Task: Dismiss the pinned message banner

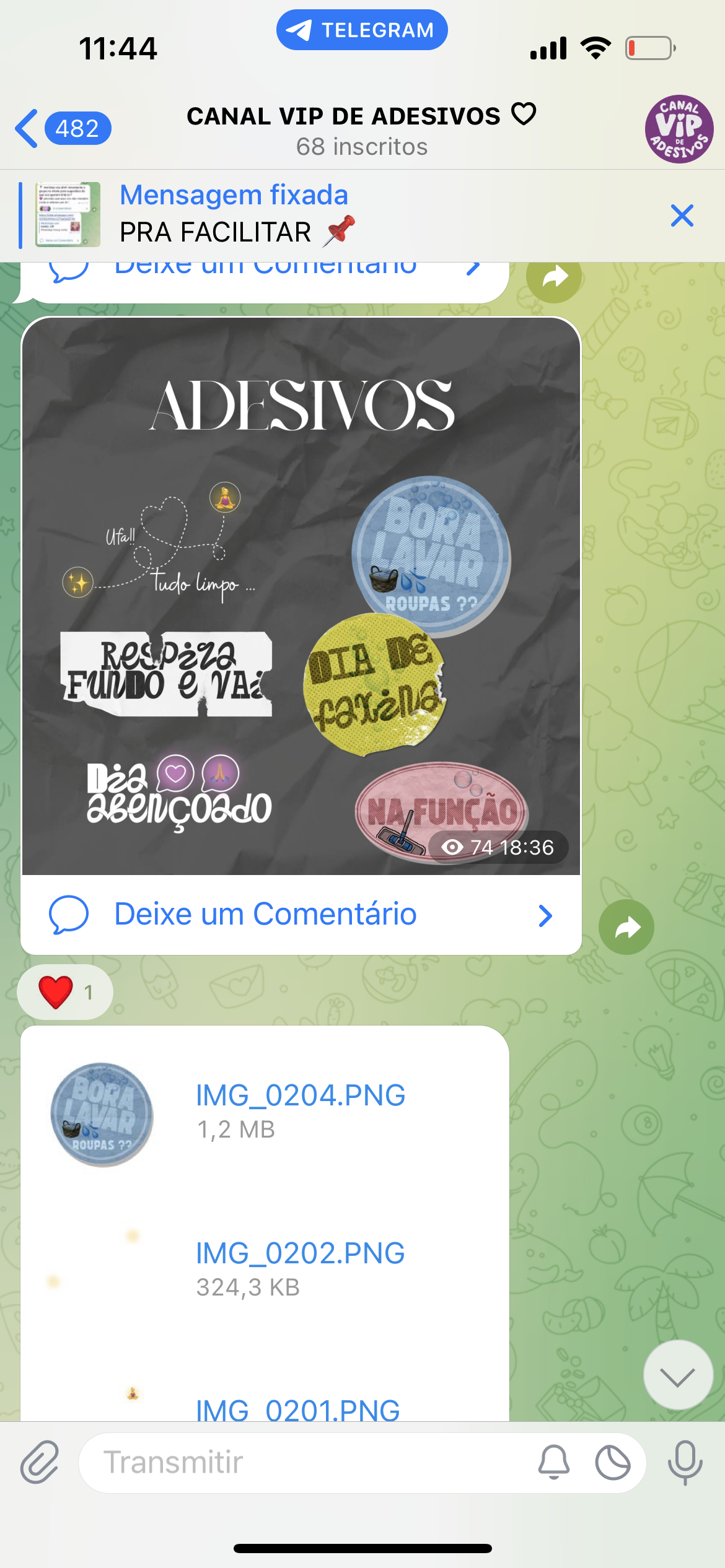Action: tap(682, 216)
